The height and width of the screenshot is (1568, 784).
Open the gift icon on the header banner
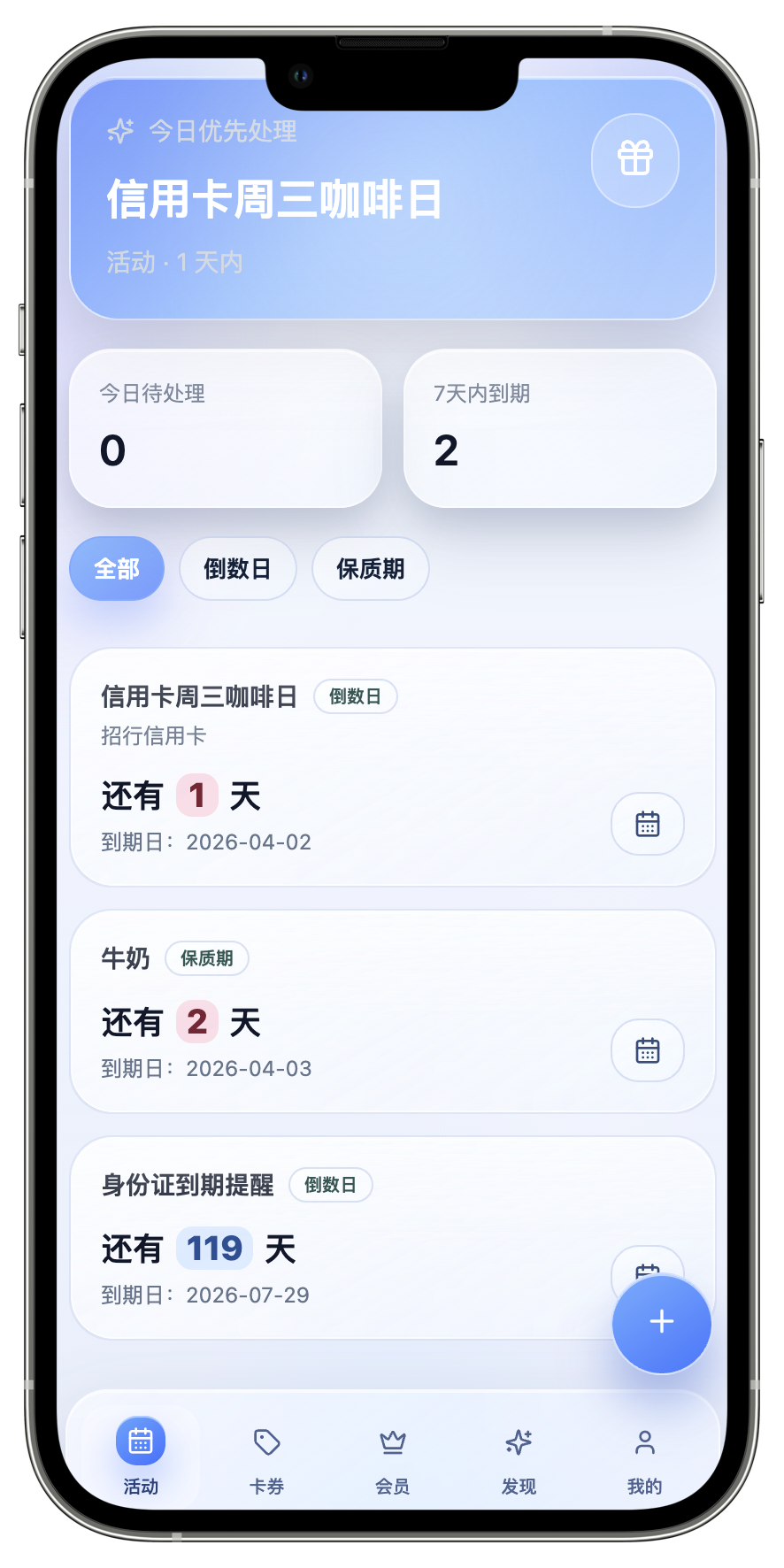634,160
